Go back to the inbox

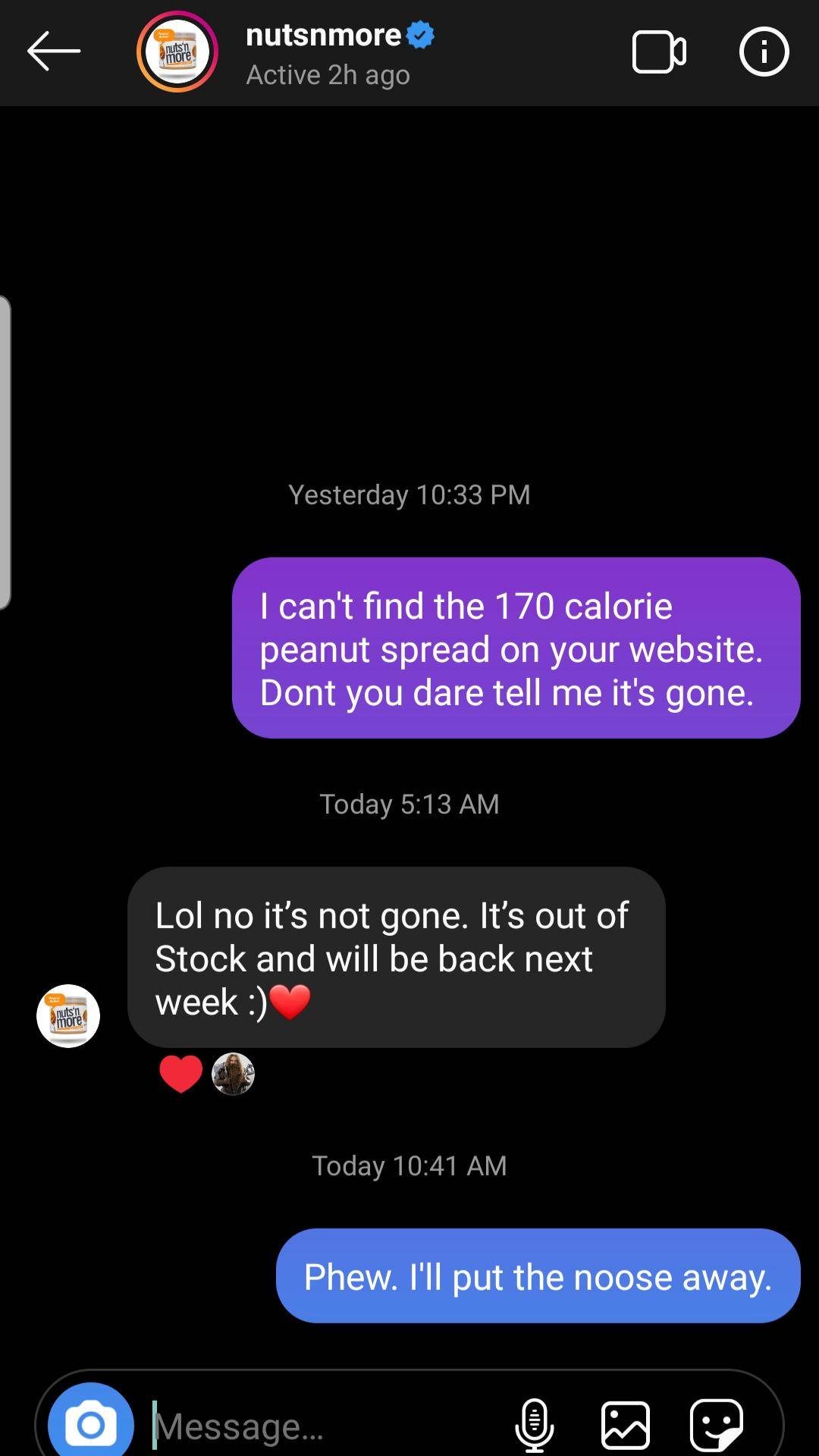coord(53,52)
